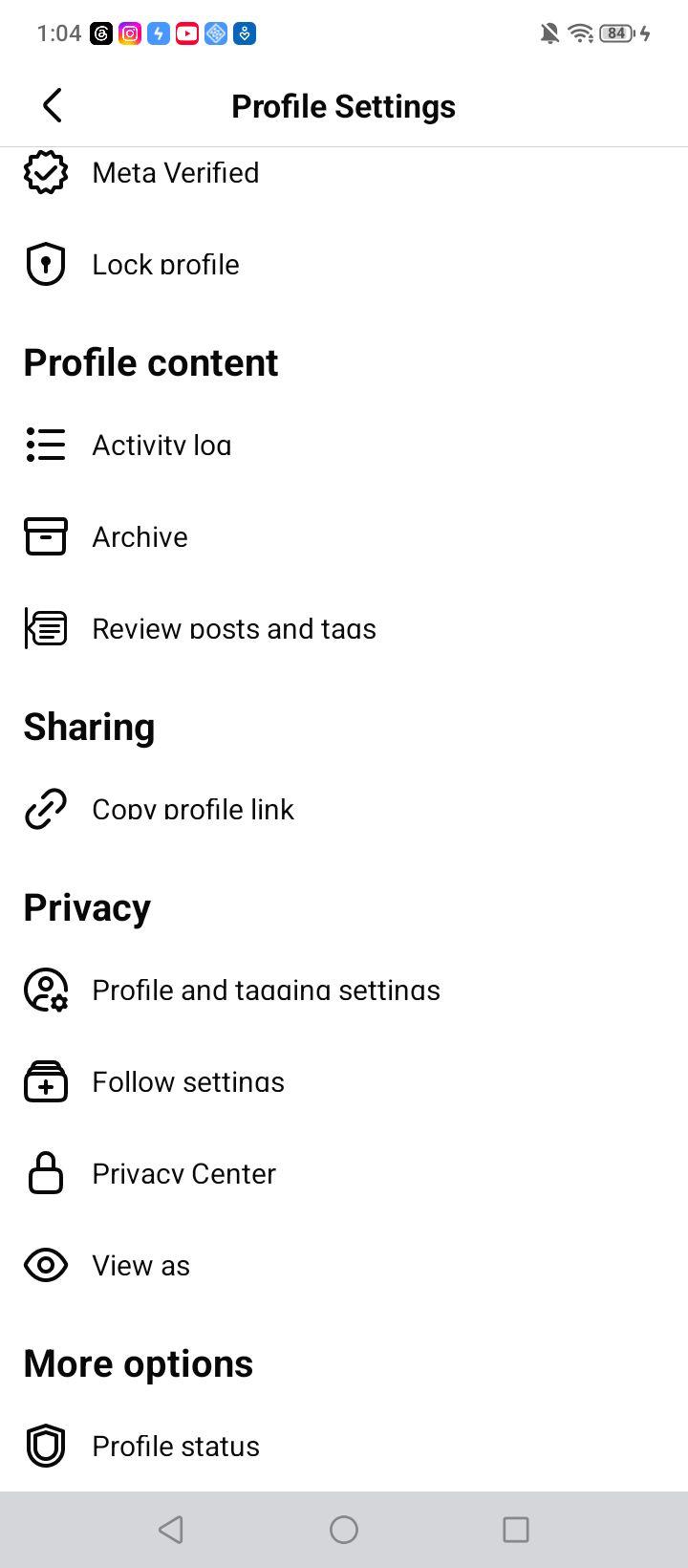Open recent apps from navigation bar
The width and height of the screenshot is (688, 1568).
[x=516, y=1530]
